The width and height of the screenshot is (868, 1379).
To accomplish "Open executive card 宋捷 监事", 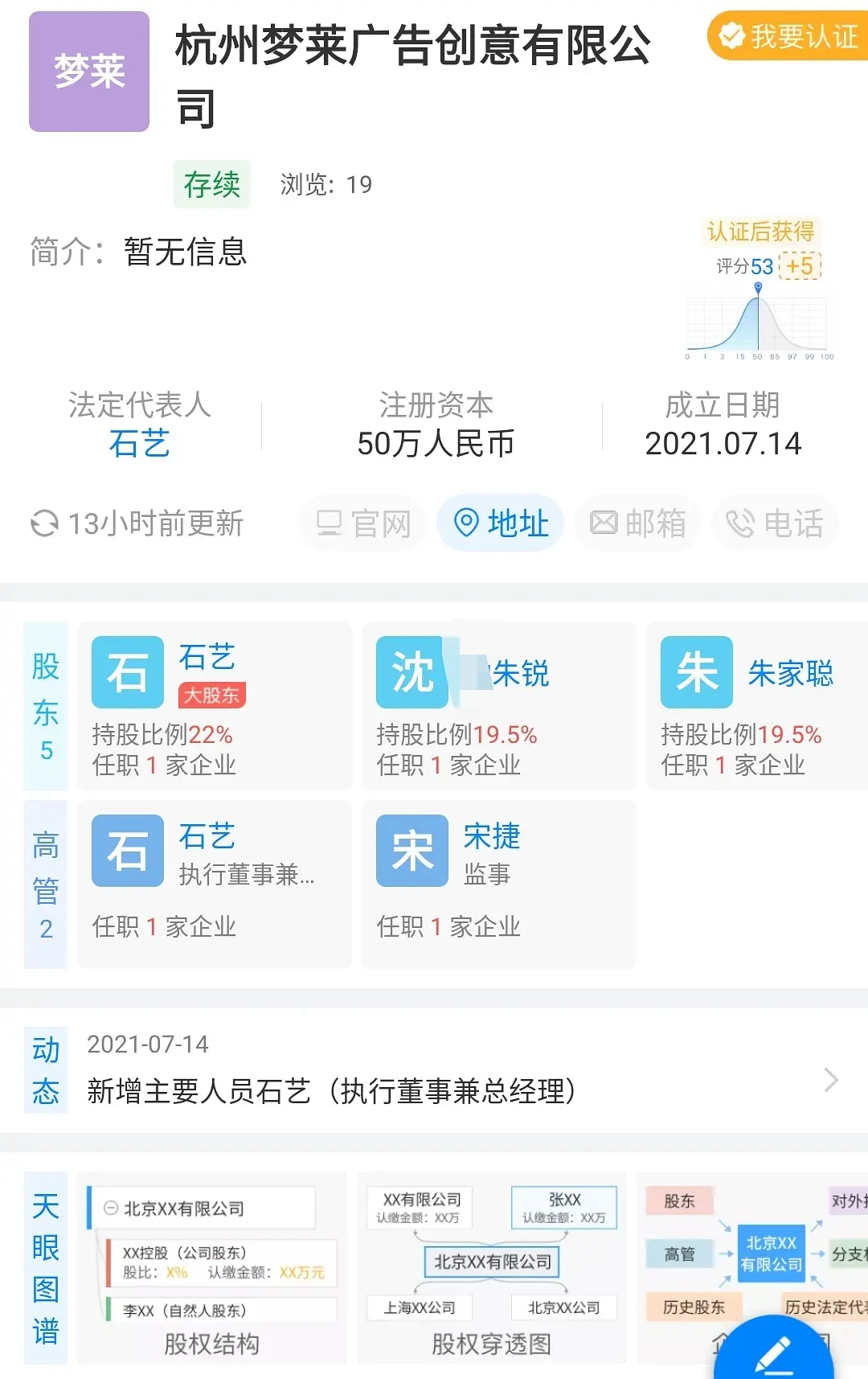I will coord(498,884).
